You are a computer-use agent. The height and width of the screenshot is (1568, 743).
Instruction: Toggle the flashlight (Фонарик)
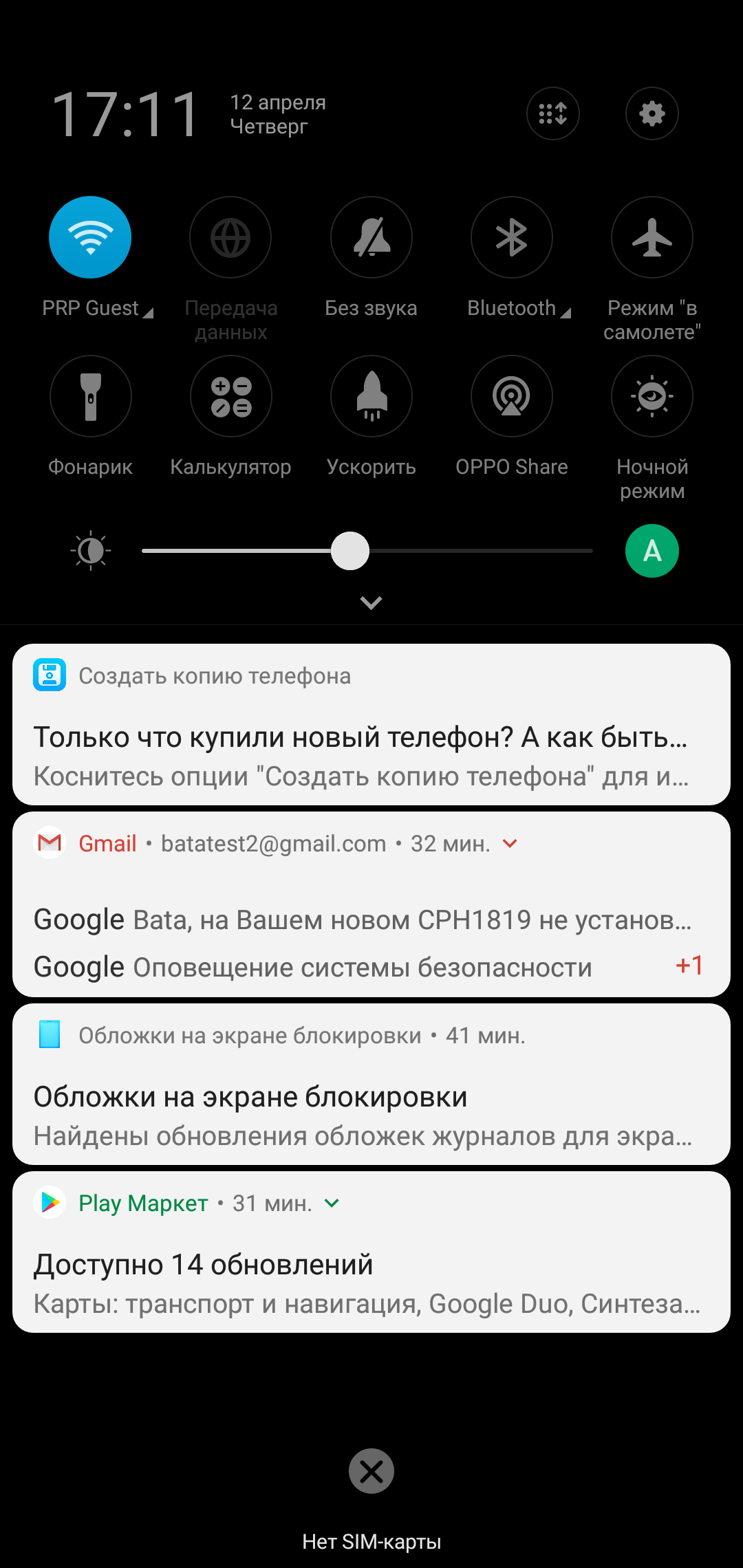point(90,396)
